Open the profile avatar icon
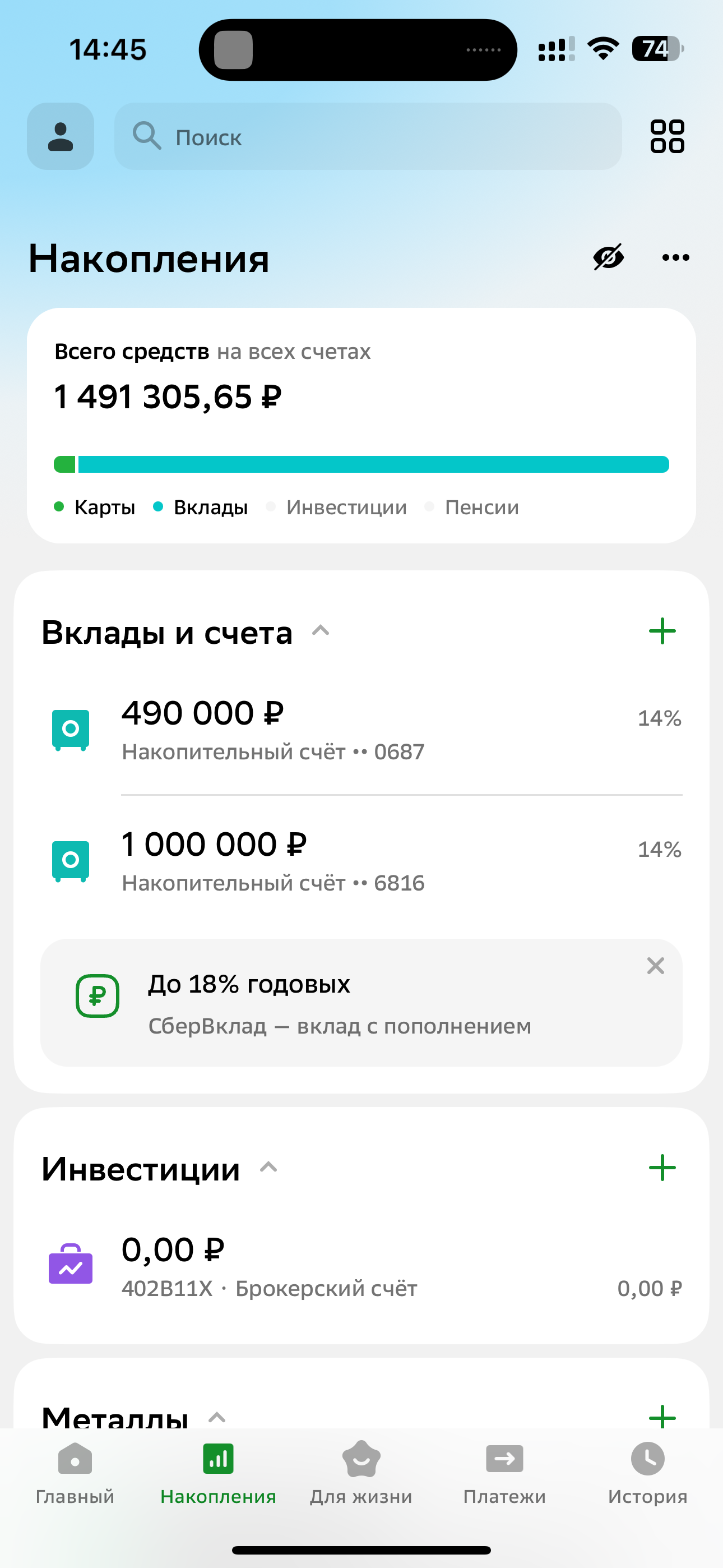 tap(61, 136)
